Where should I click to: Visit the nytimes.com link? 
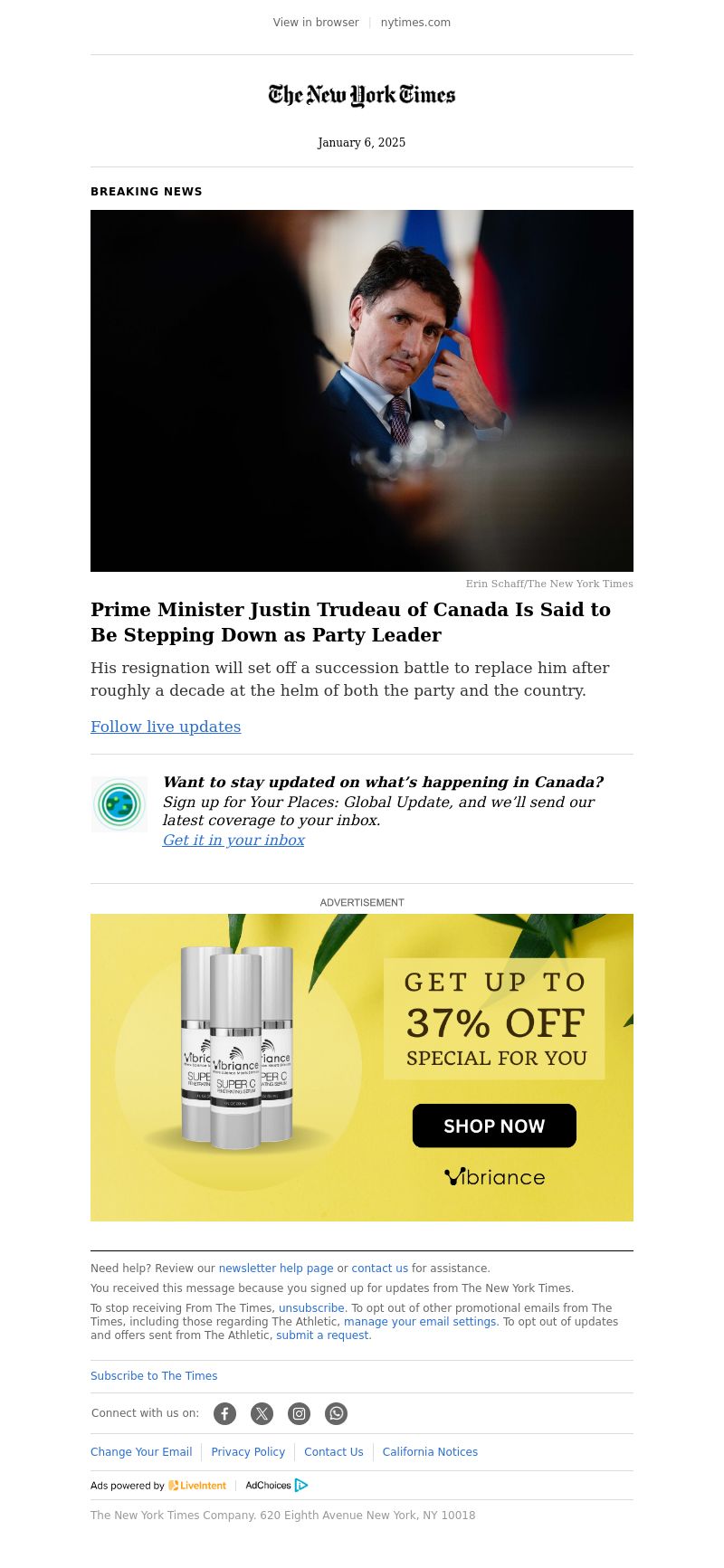point(415,23)
